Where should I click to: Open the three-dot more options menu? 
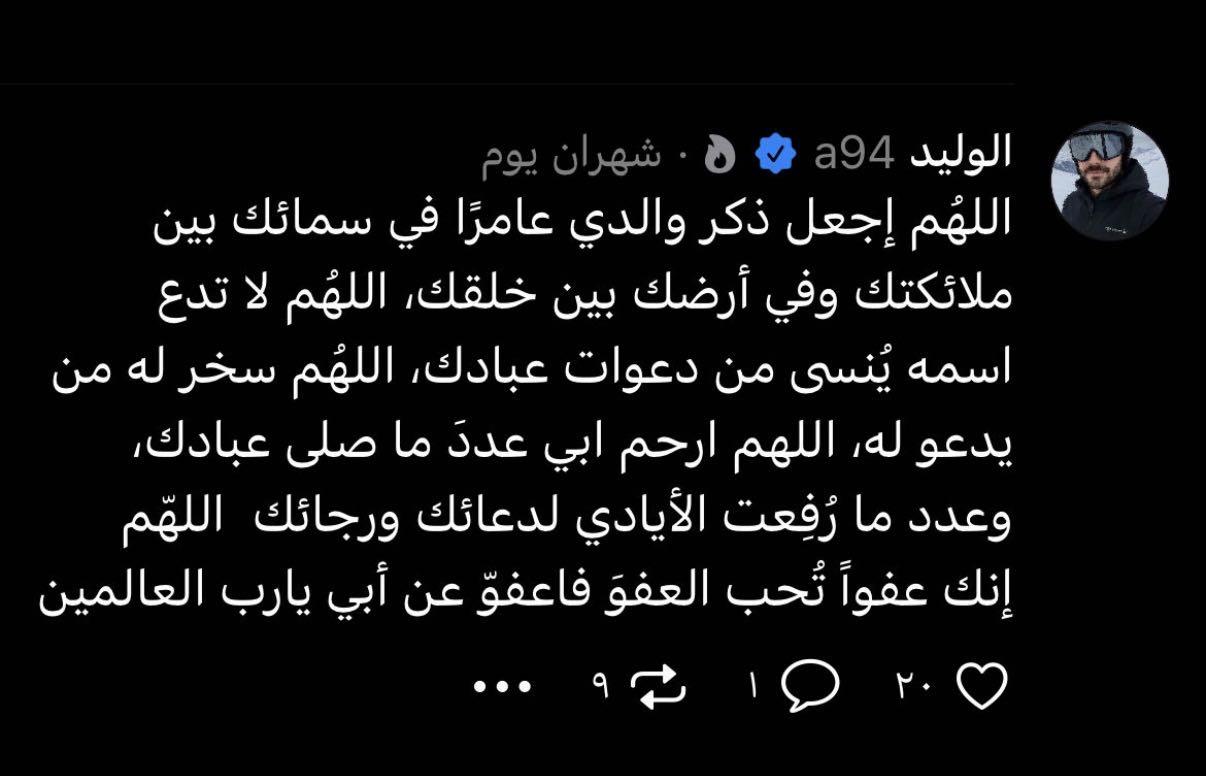(499, 687)
